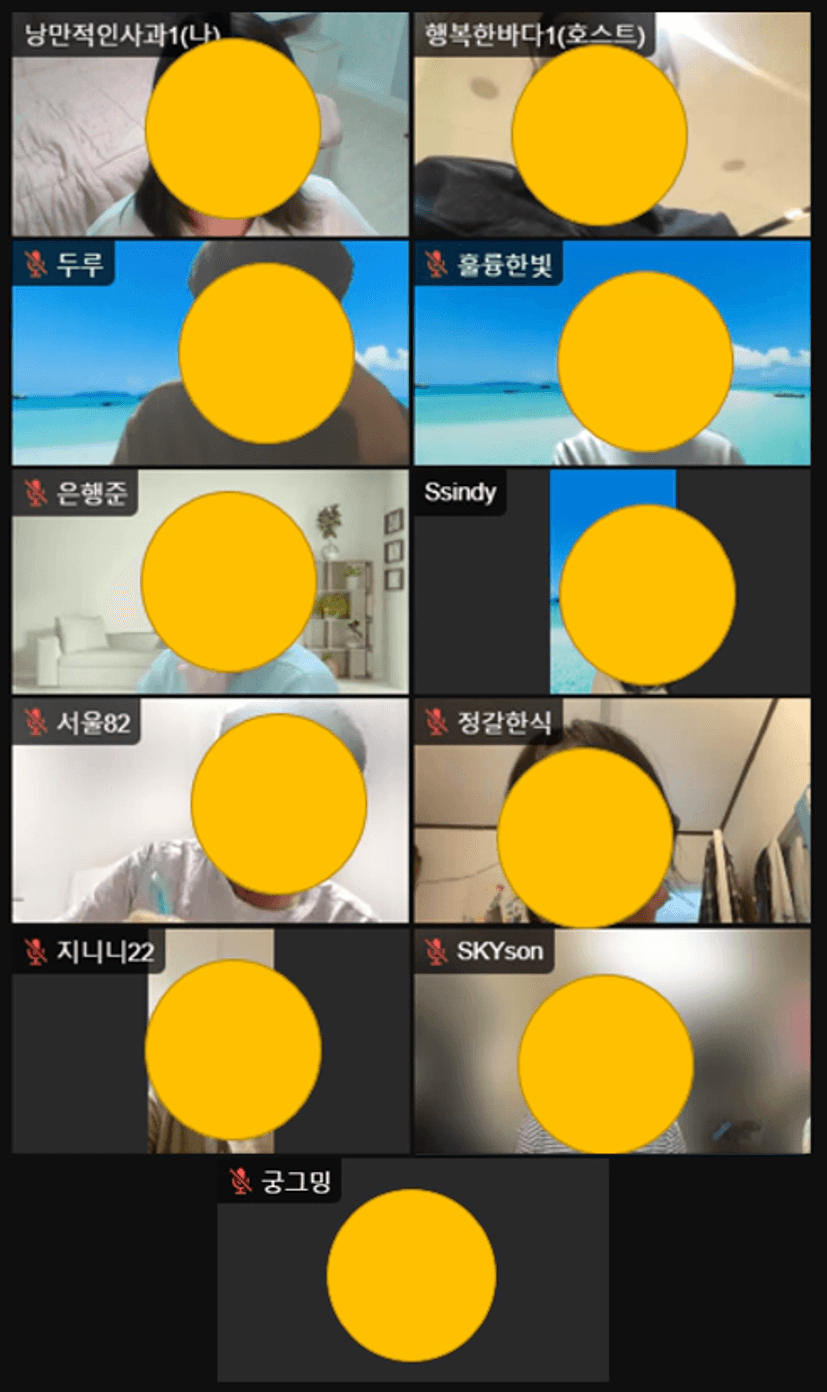Tap participant 정갈한식's tile
The image size is (827, 1392).
tap(612, 811)
